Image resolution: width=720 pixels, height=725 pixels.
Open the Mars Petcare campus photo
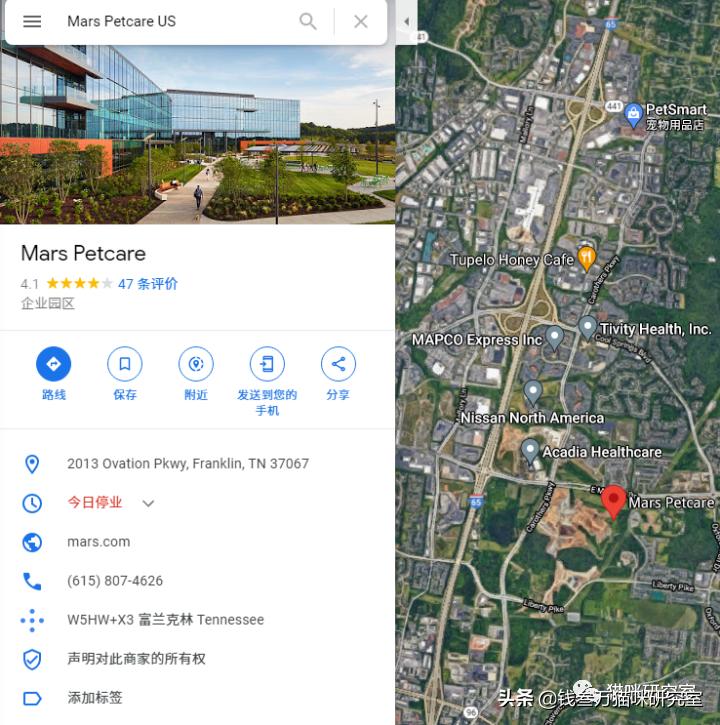(197, 134)
